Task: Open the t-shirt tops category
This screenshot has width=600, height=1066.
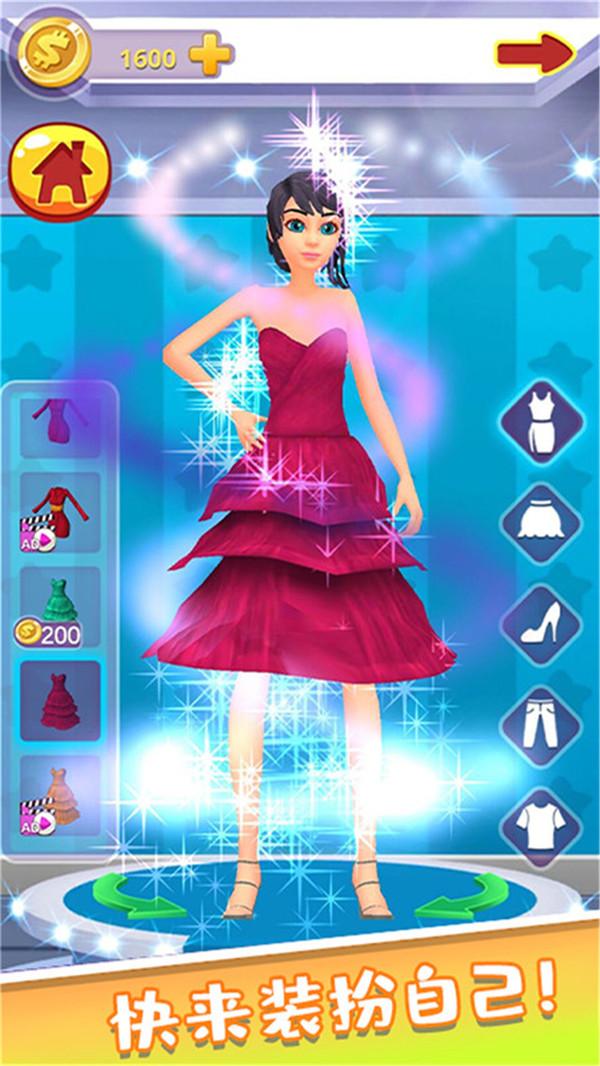Action: pos(540,822)
